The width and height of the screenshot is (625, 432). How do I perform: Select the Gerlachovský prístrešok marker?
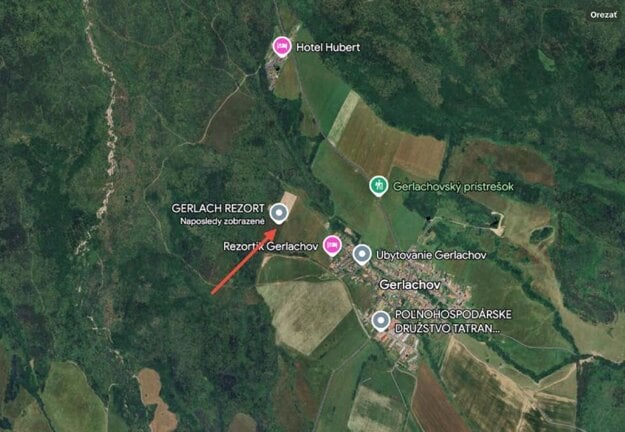click(378, 185)
